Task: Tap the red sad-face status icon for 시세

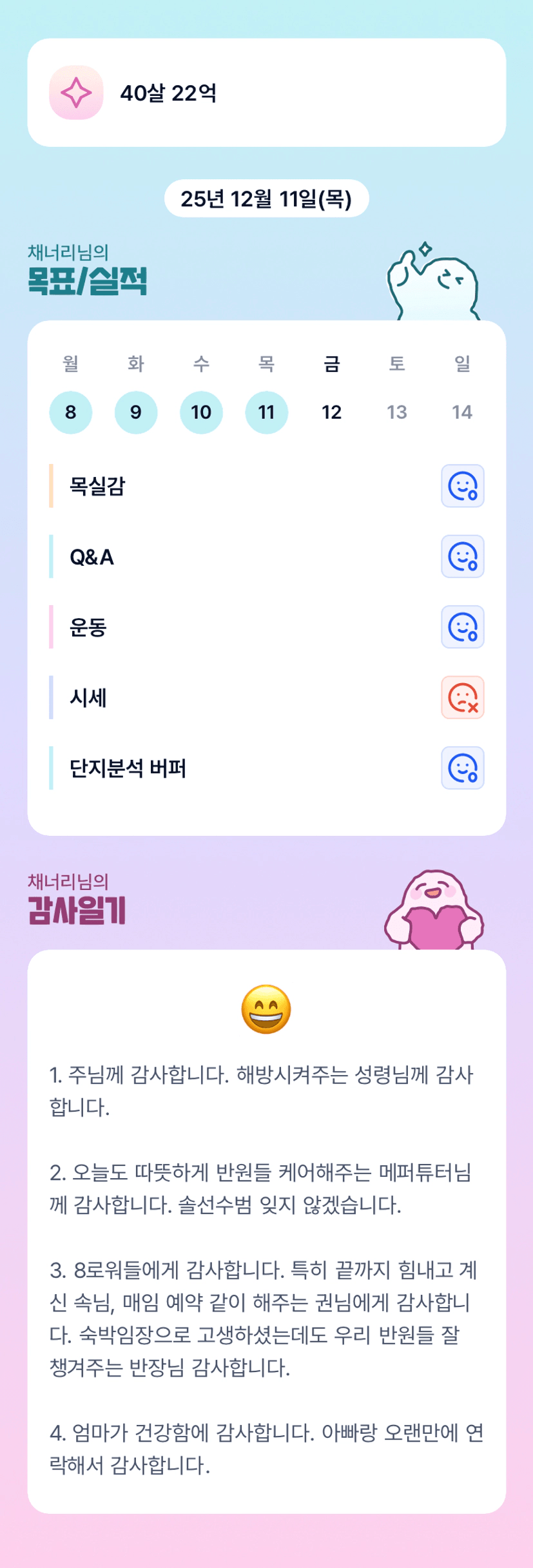Action: 463,697
